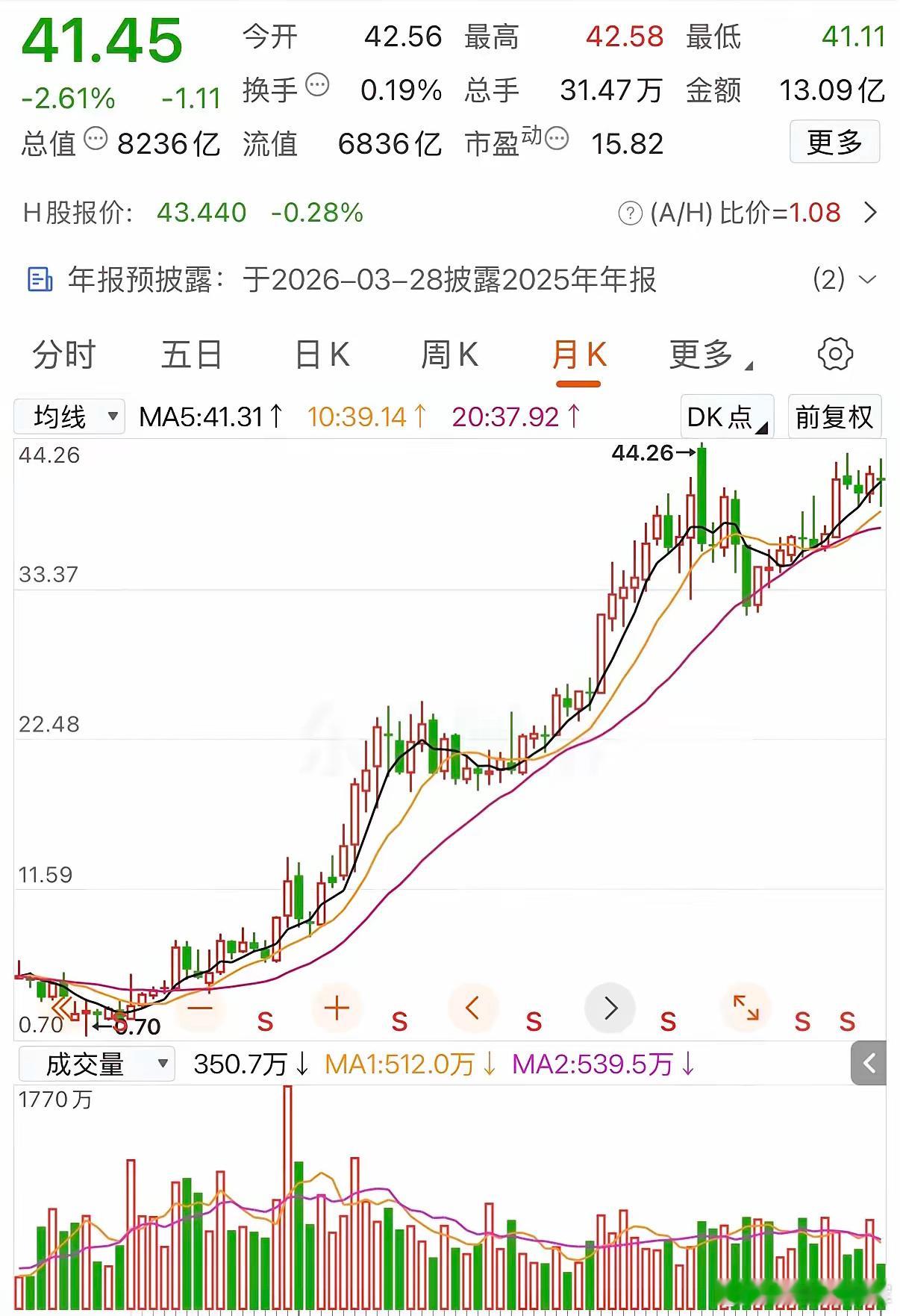Collapse the volume panel side arrow
900x1316 pixels.
(x=869, y=1063)
